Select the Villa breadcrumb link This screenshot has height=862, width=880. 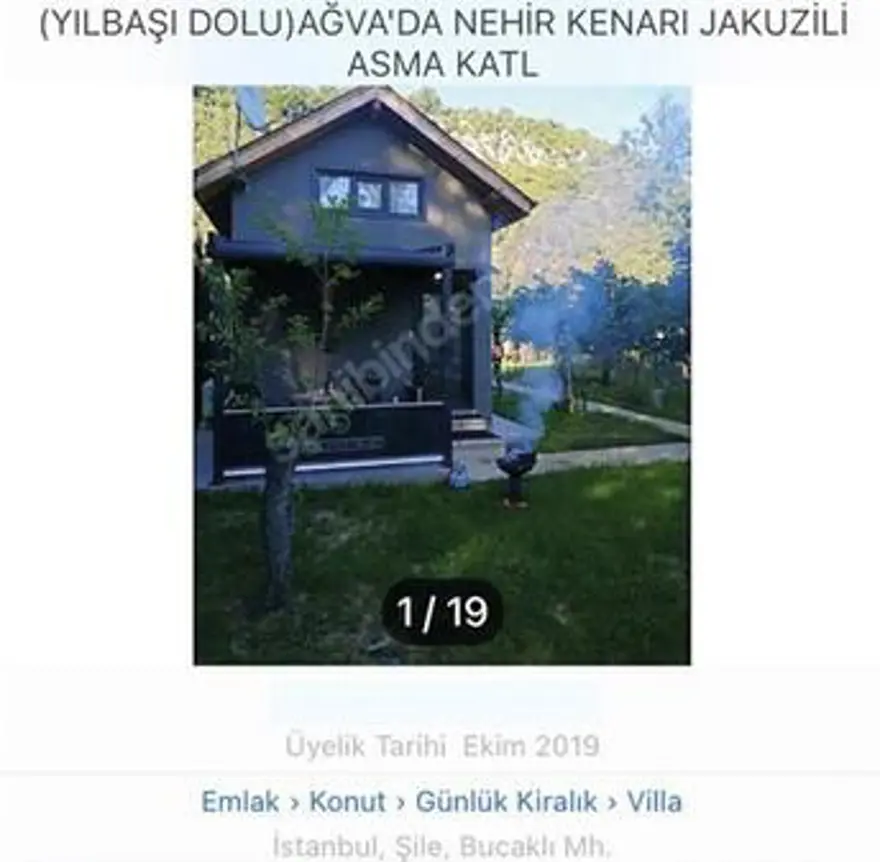coord(654,801)
